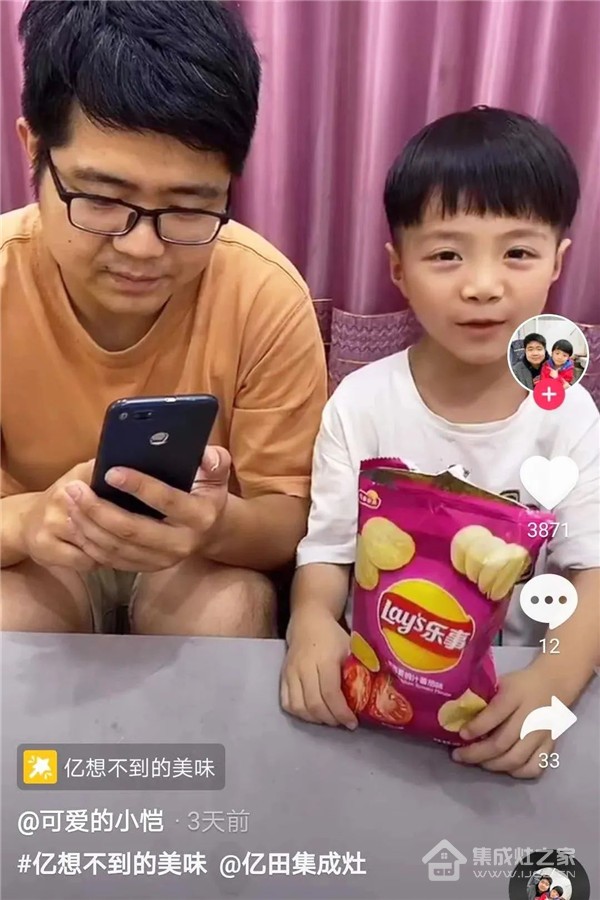Open the @亿田集成灶 mention
Viewport: 600px width, 900px height.
click(x=293, y=864)
